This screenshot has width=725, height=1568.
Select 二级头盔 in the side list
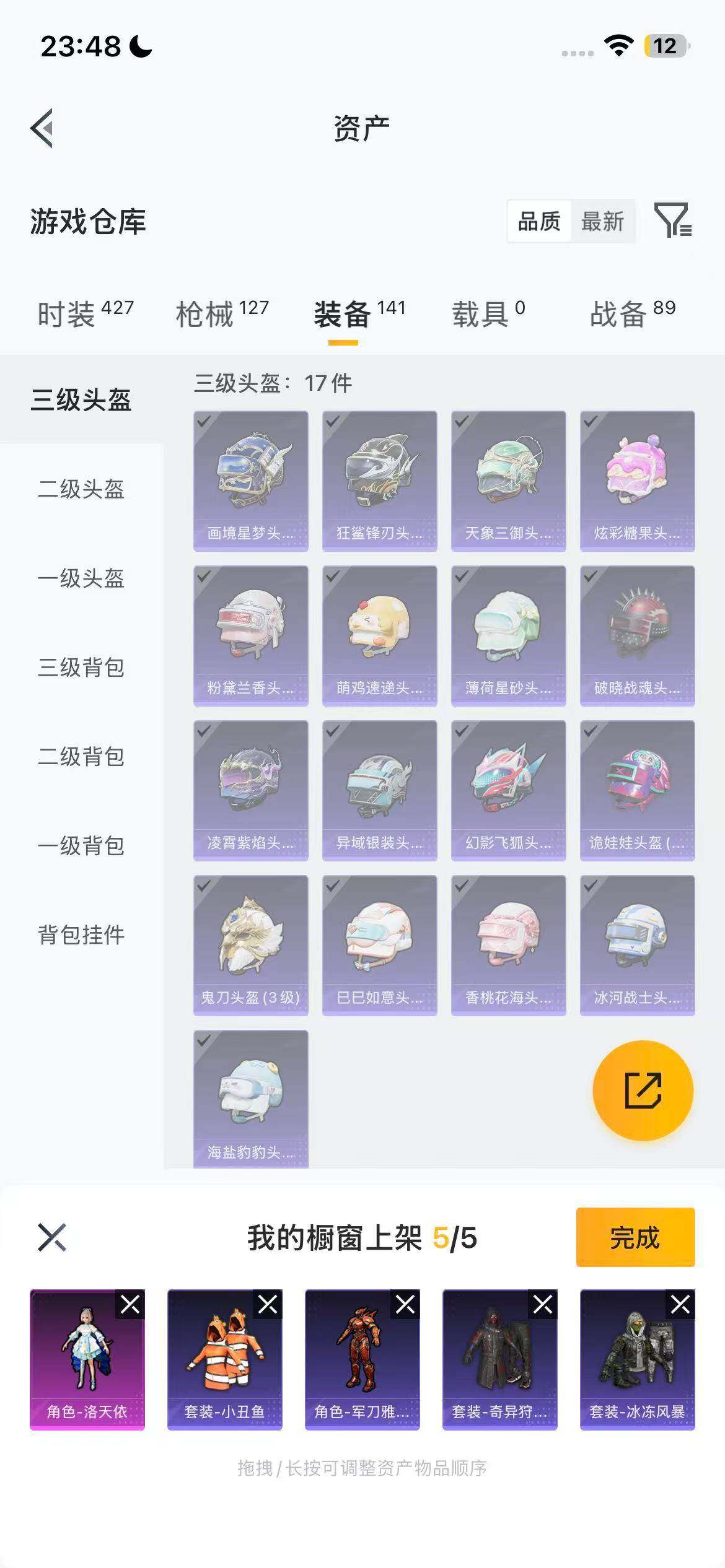click(81, 489)
